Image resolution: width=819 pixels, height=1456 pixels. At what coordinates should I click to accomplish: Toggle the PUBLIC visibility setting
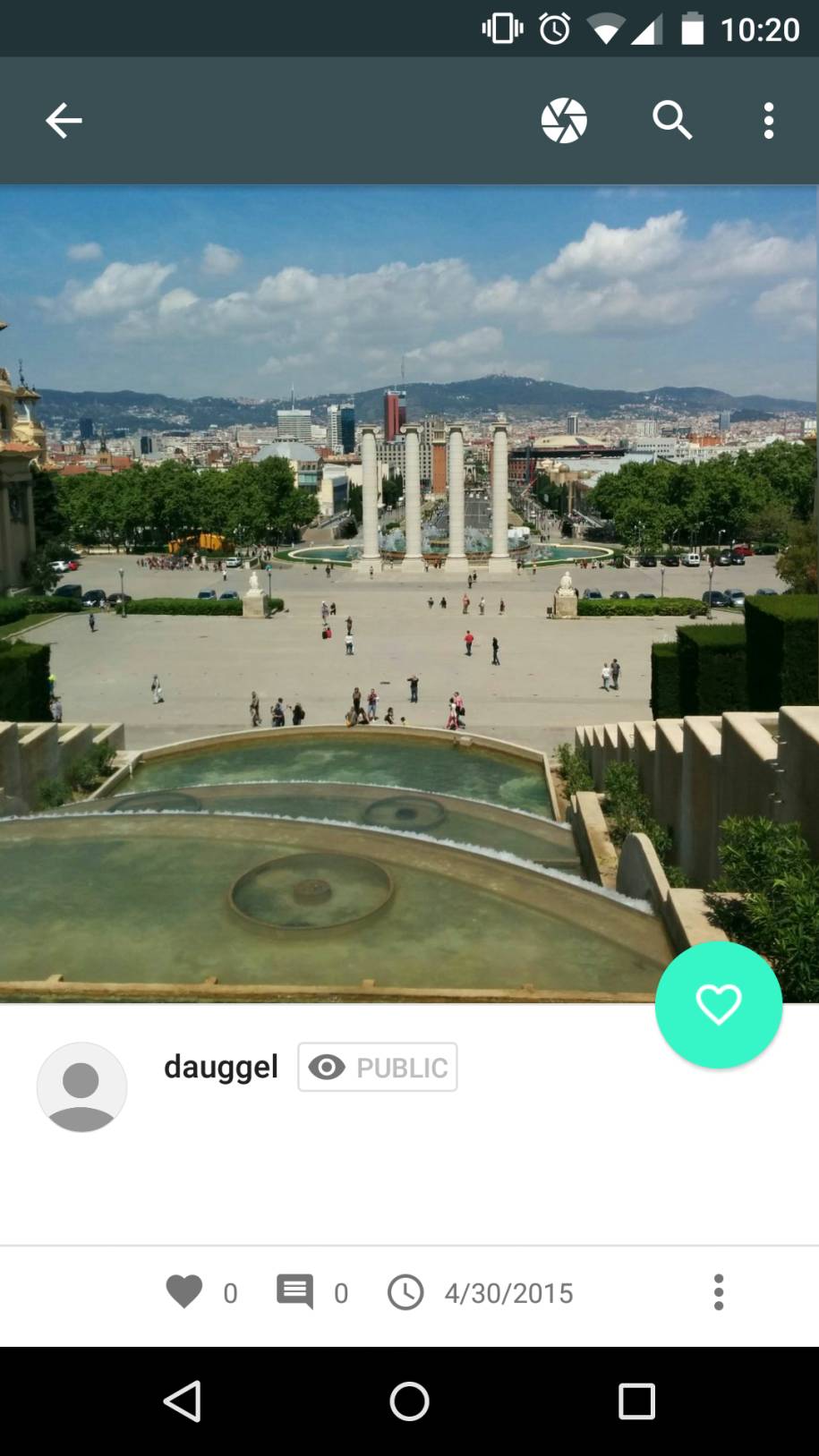376,1067
